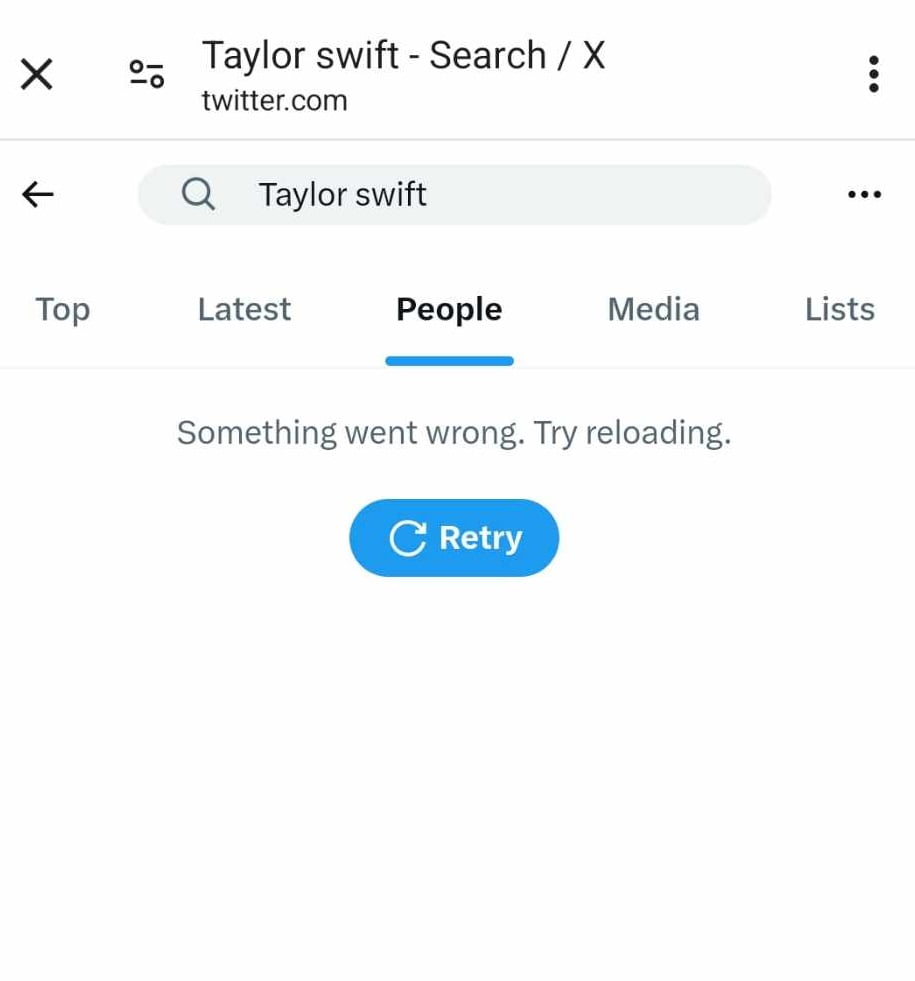Tap Retry to reload results
The width and height of the screenshot is (915, 981).
coord(454,538)
